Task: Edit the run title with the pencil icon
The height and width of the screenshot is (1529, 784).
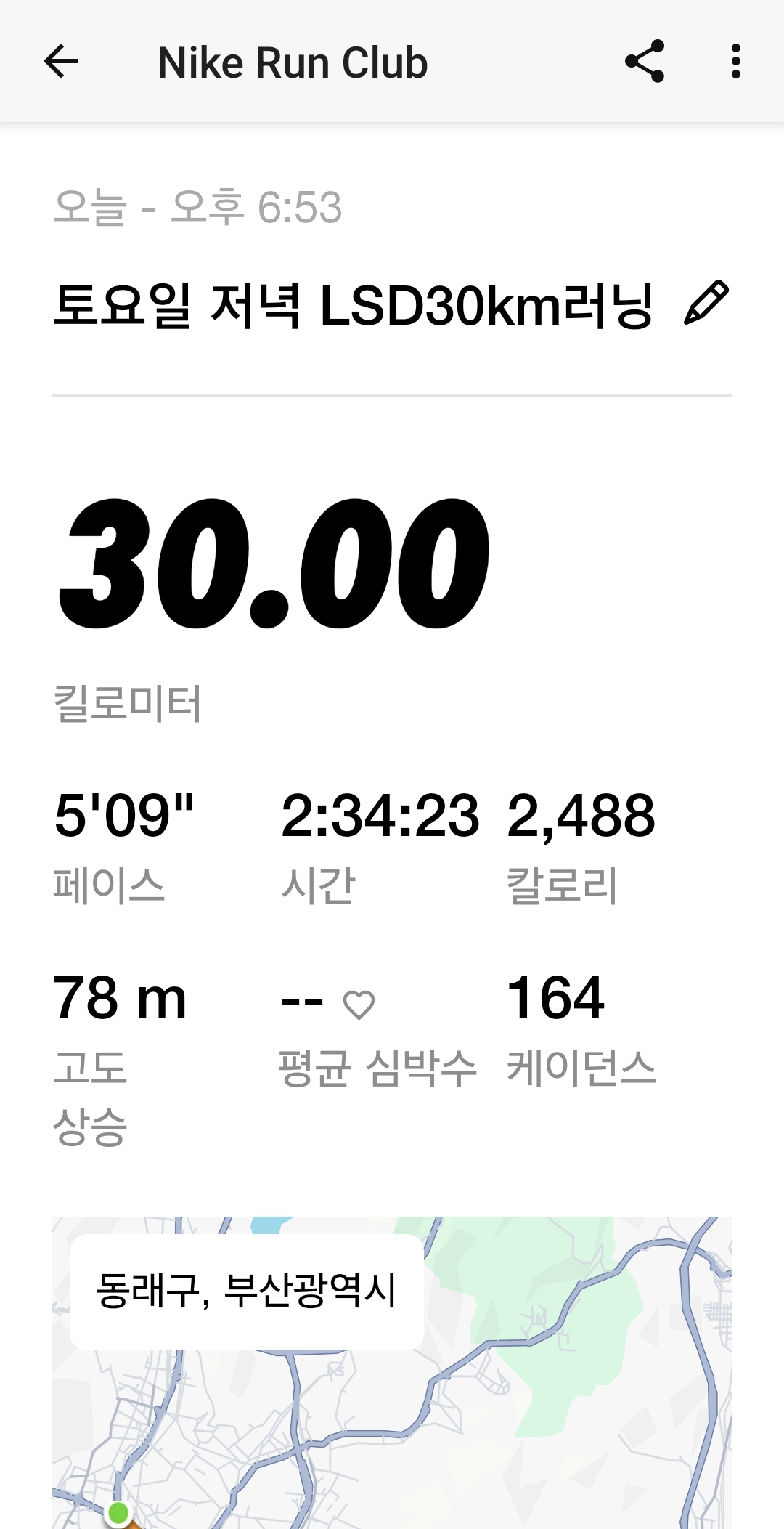Action: point(706,302)
